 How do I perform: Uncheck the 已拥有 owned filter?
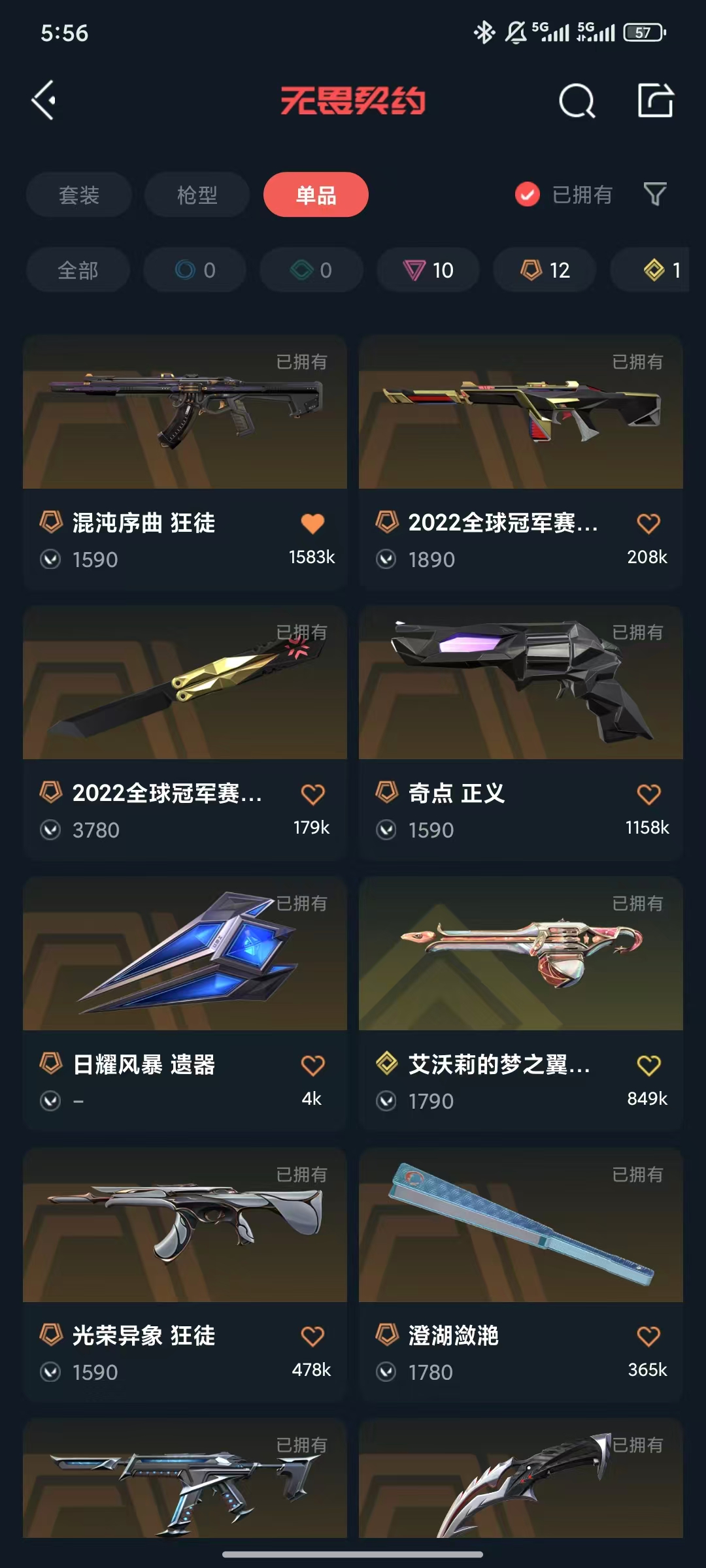pyautogui.click(x=563, y=194)
